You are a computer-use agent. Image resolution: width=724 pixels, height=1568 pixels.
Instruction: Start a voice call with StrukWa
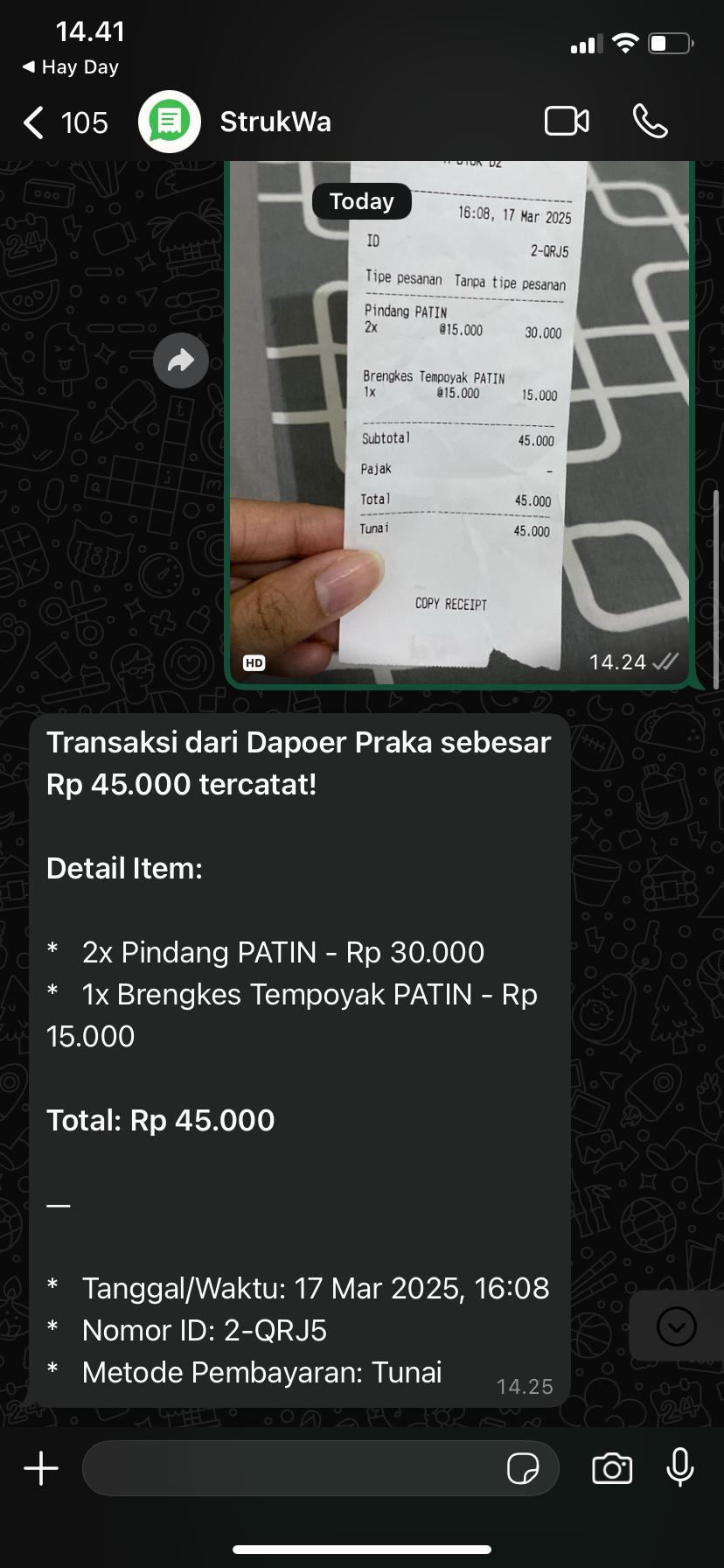pyautogui.click(x=650, y=122)
